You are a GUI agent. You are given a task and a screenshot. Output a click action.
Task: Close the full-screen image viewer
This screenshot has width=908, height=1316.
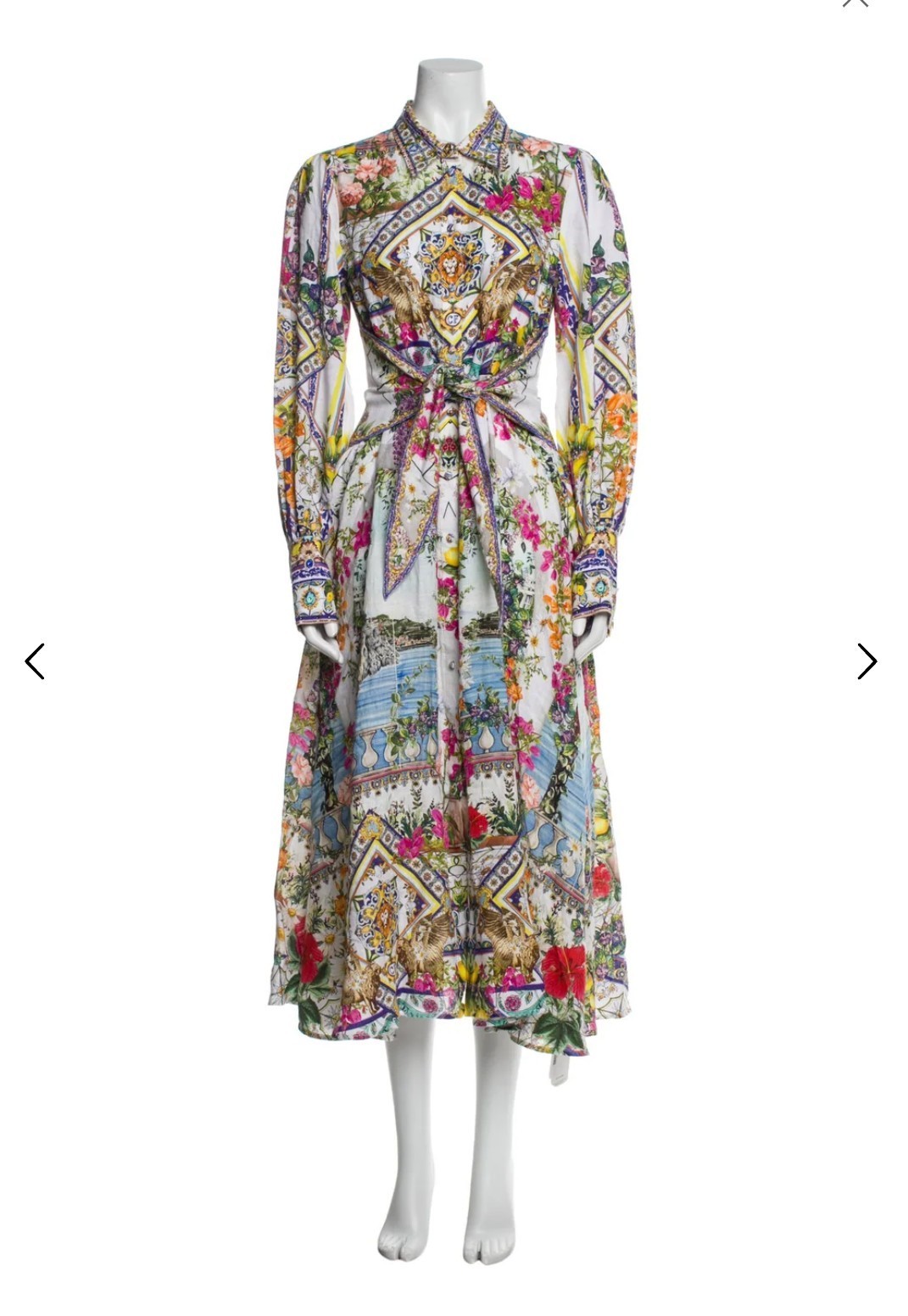[x=855, y=3]
